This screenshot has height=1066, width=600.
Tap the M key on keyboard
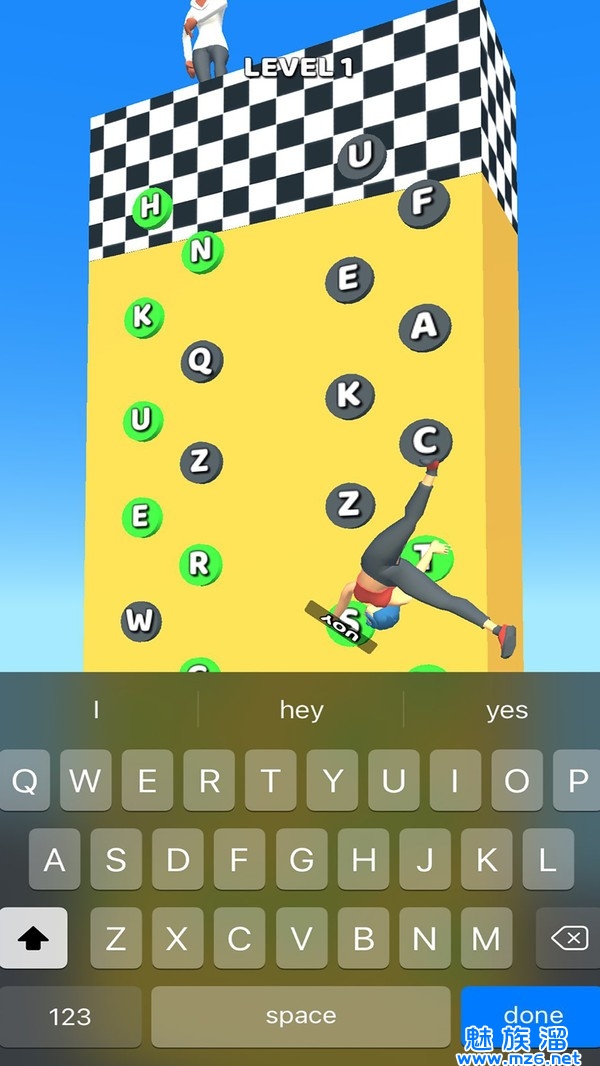486,938
